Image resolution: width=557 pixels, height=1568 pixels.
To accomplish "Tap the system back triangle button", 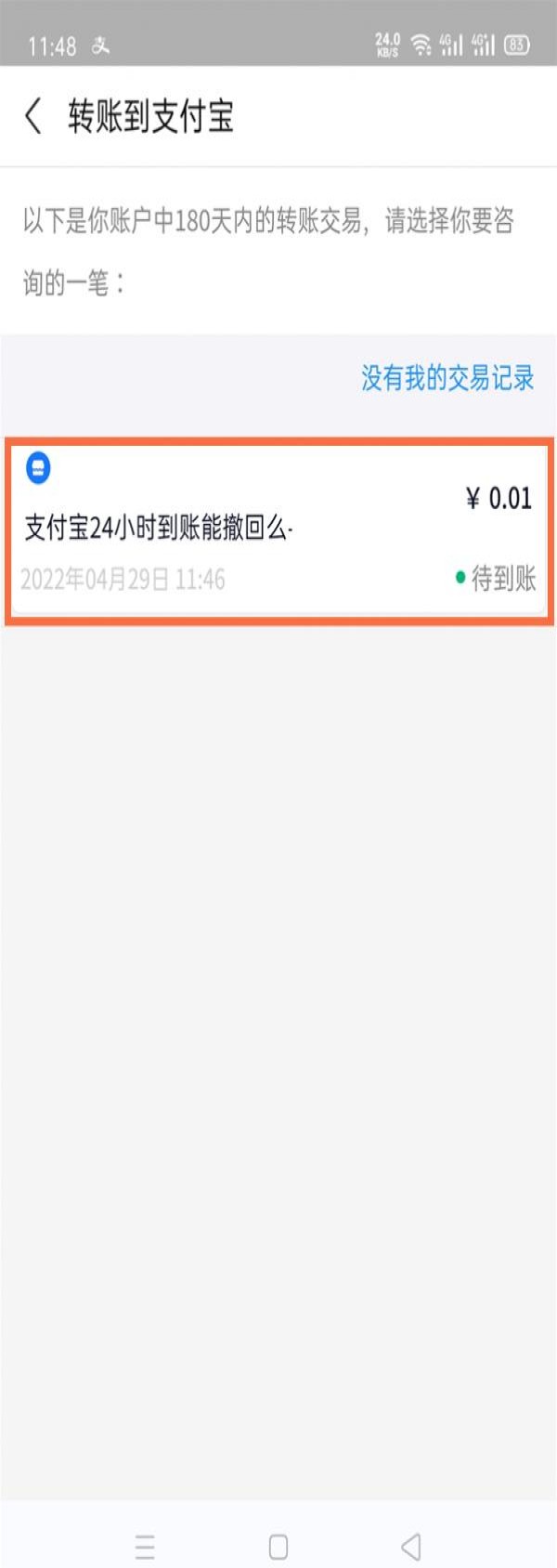I will 411,1546.
